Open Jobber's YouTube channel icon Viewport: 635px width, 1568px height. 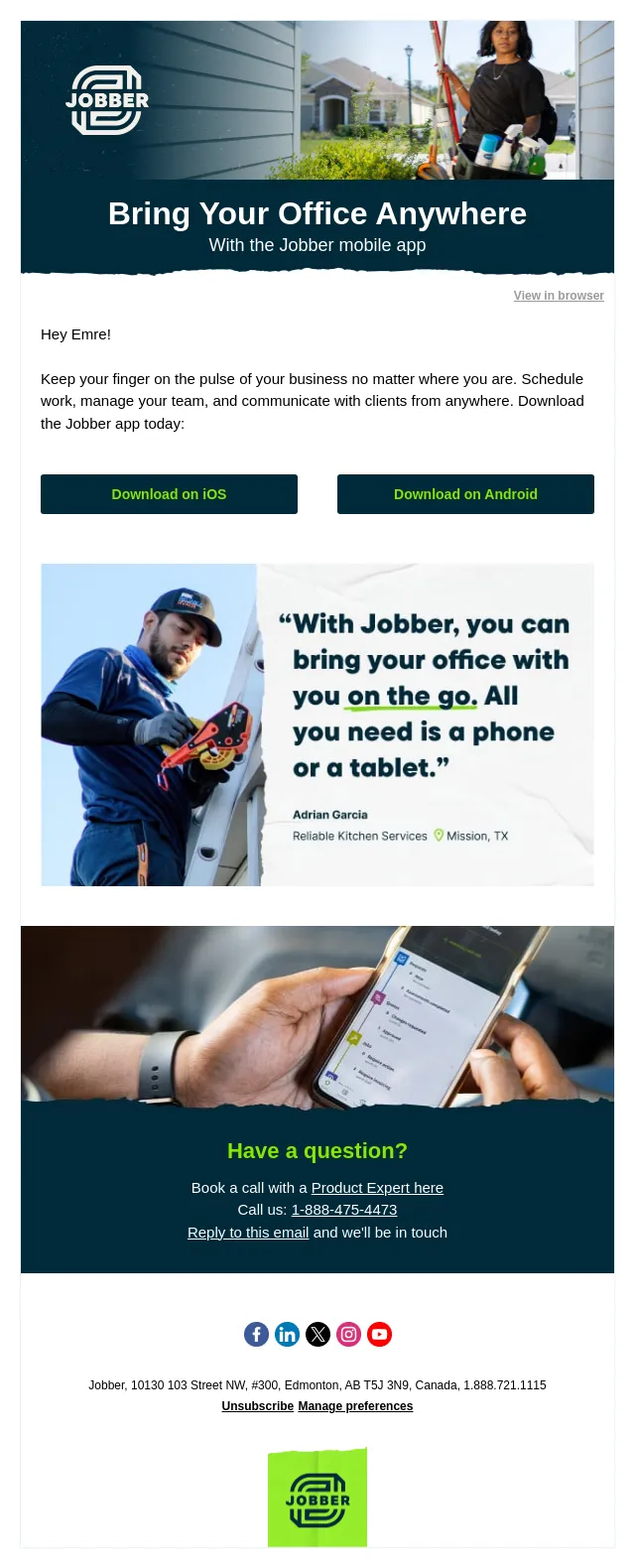coord(379,1335)
